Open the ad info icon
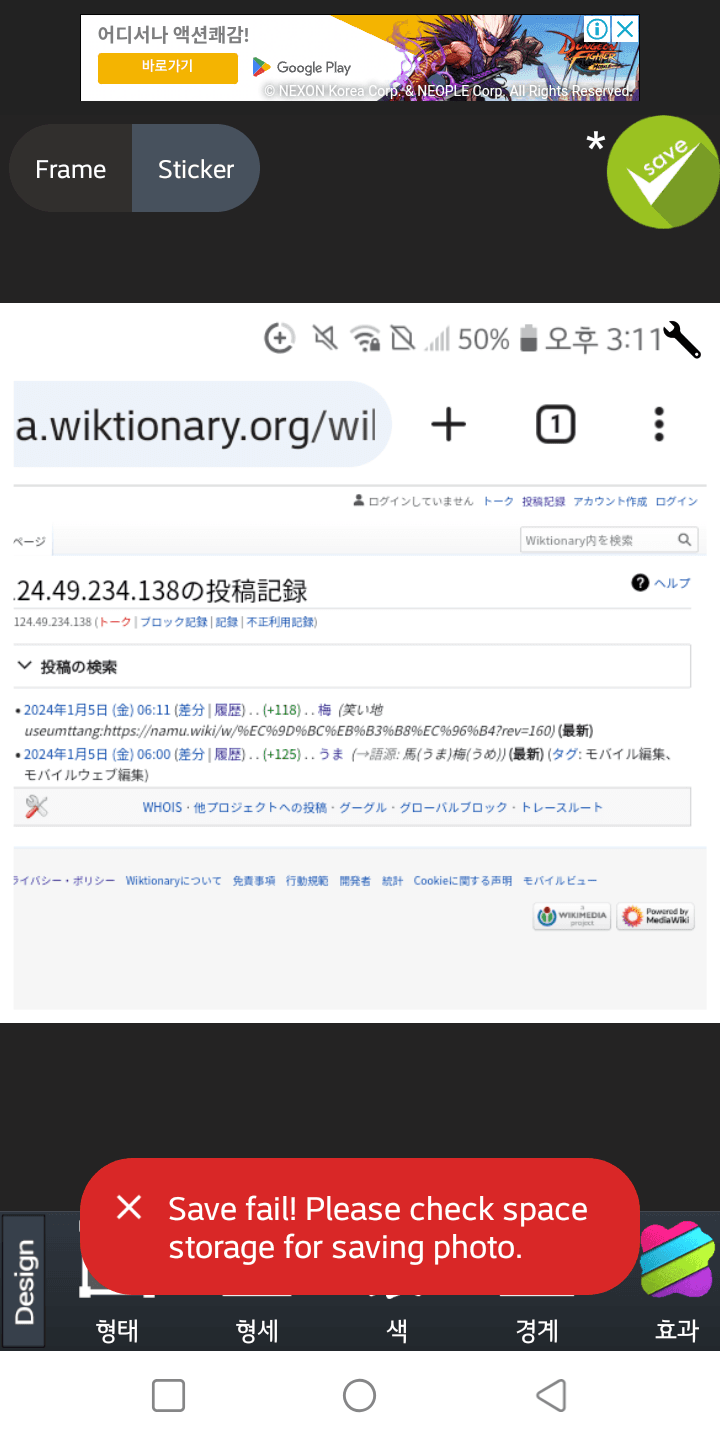This screenshot has height=1440, width=720. coord(597,29)
